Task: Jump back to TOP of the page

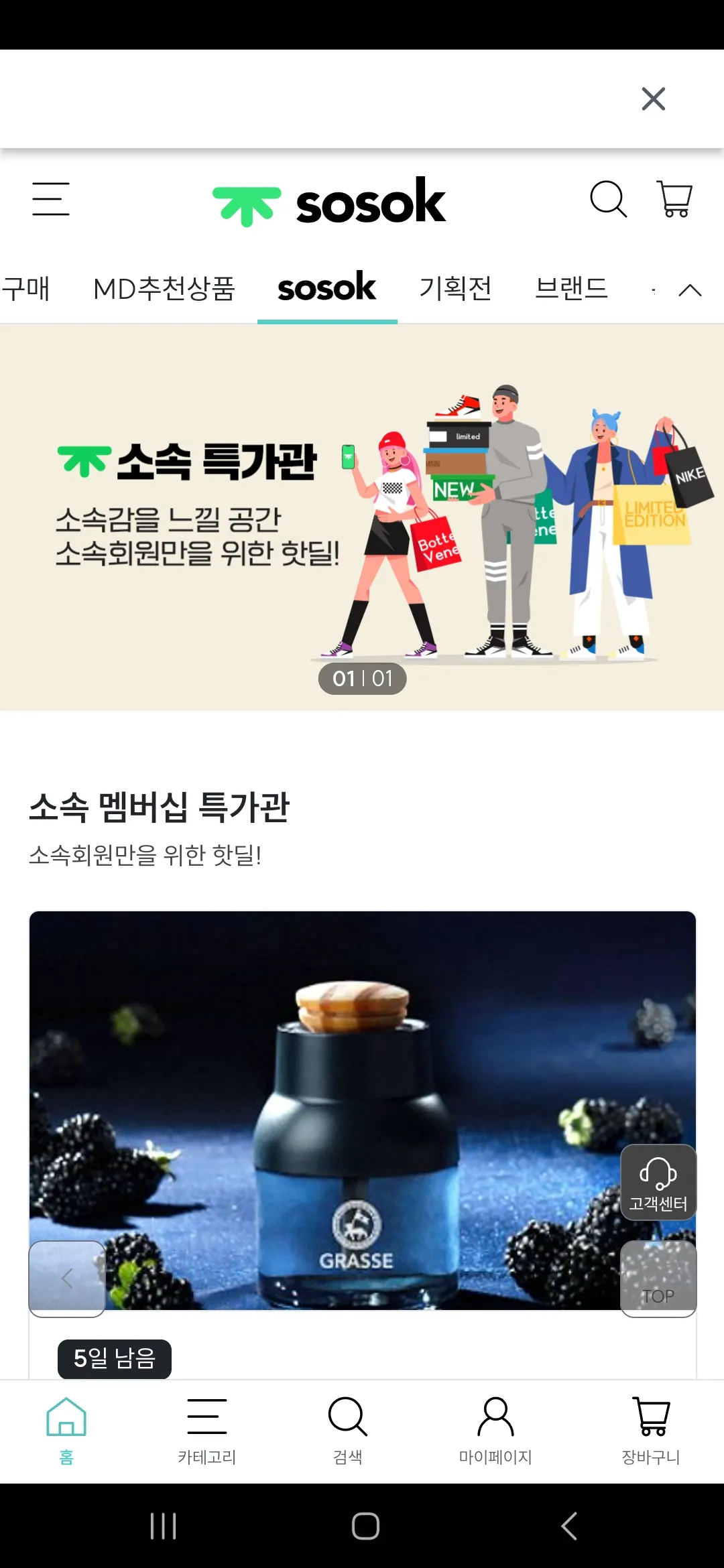Action: (x=658, y=1279)
